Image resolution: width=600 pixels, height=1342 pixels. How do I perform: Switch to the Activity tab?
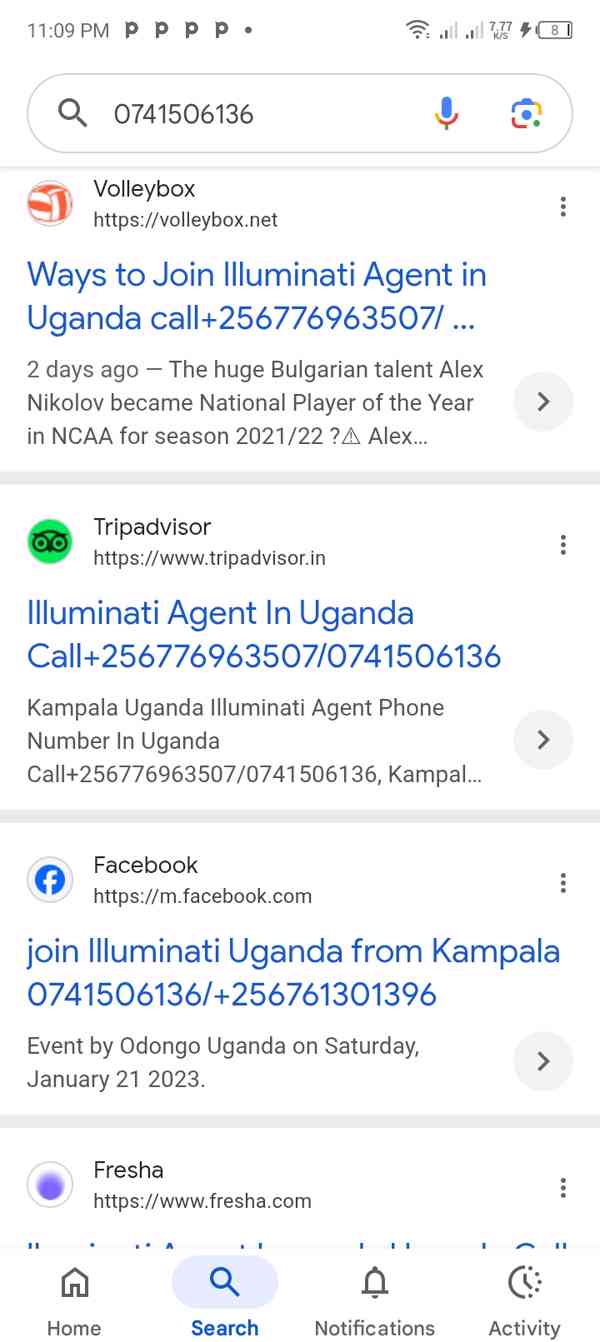524,1297
